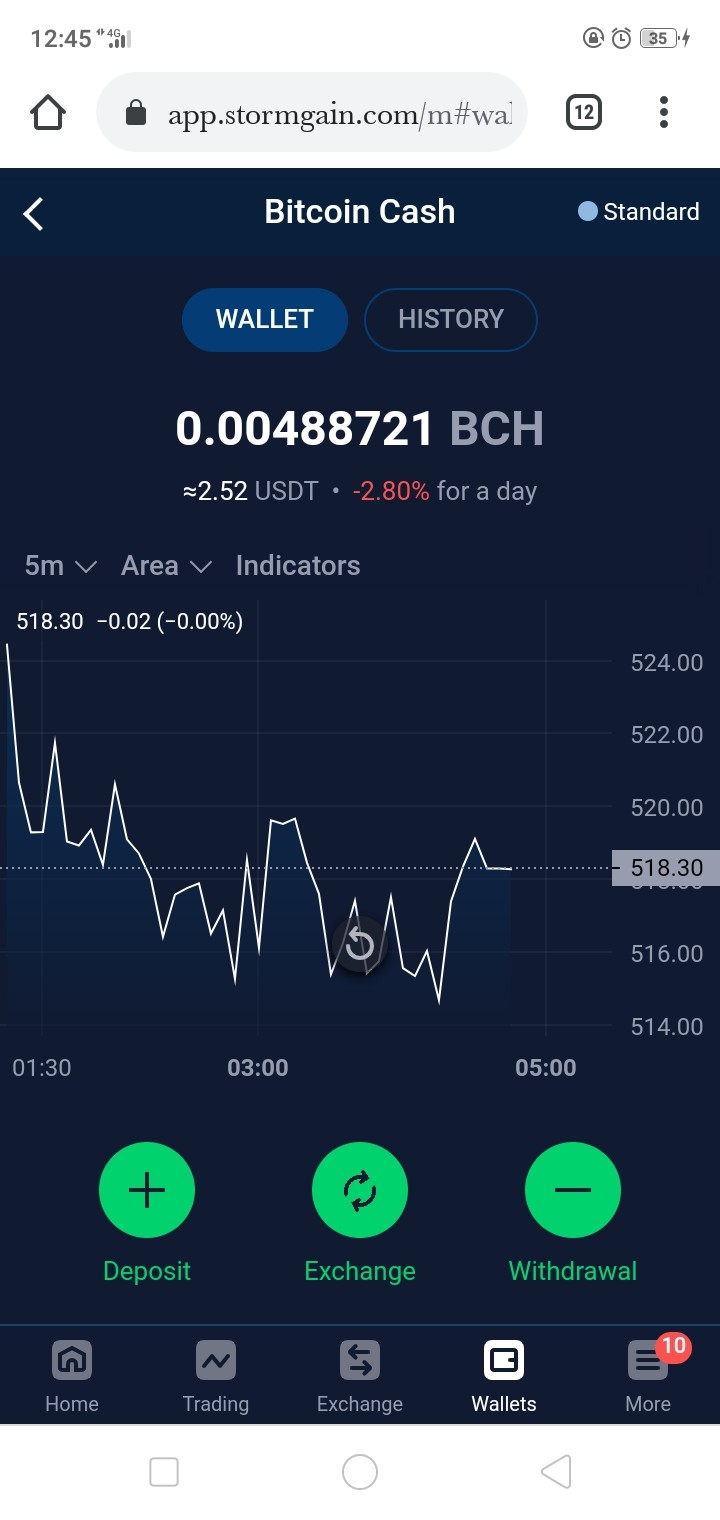Go back from the Bitcoin Cash wallet

pyautogui.click(x=34, y=213)
